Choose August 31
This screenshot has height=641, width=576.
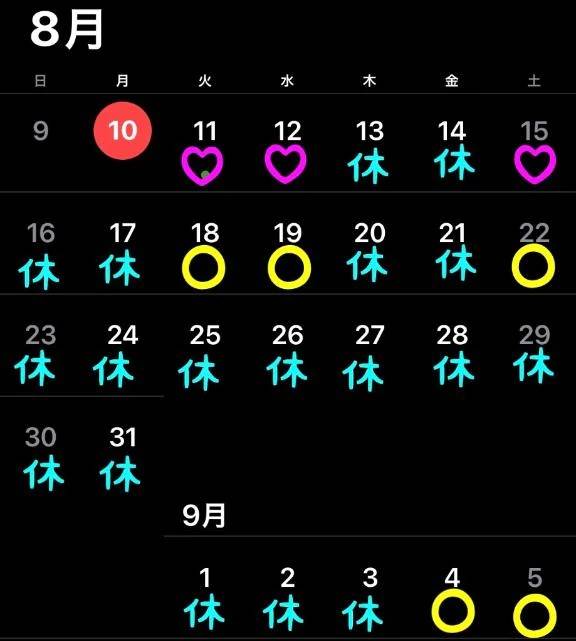(x=123, y=437)
